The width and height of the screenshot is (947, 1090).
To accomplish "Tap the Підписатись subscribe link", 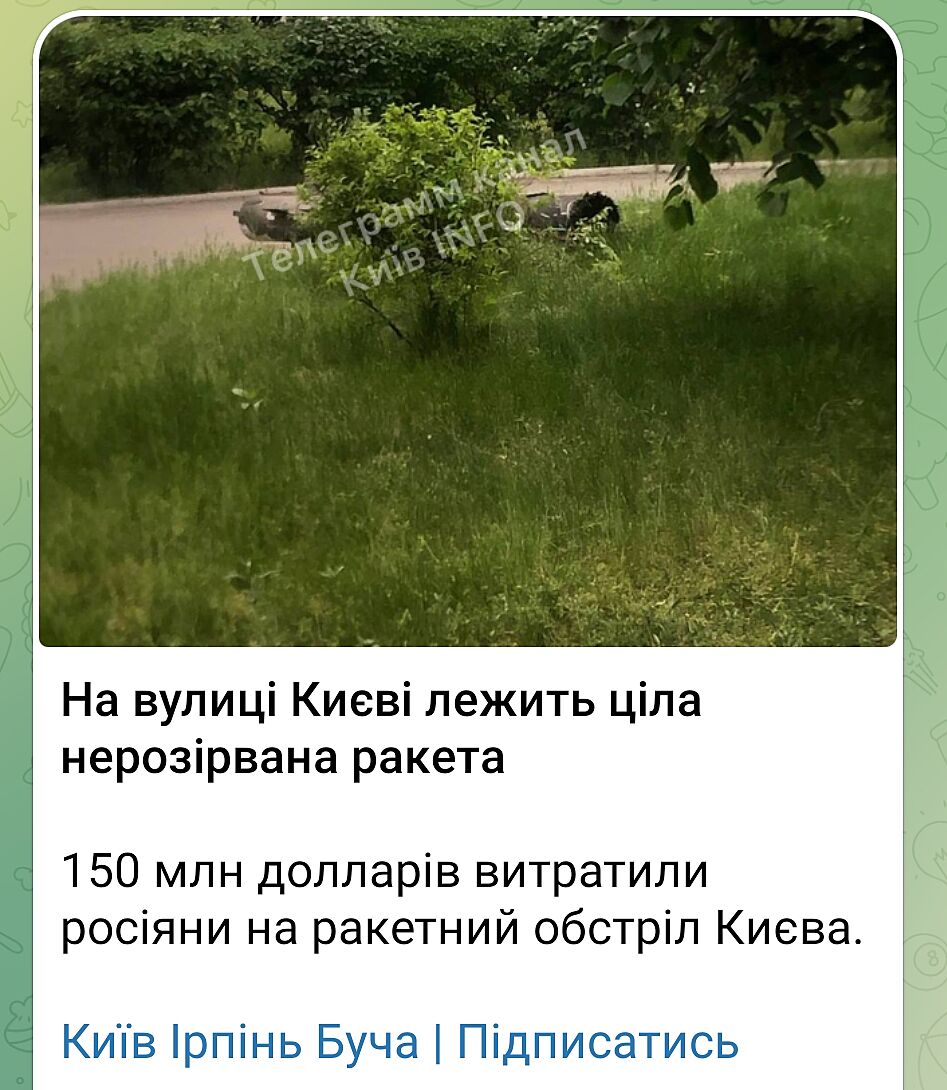I will click(598, 1042).
